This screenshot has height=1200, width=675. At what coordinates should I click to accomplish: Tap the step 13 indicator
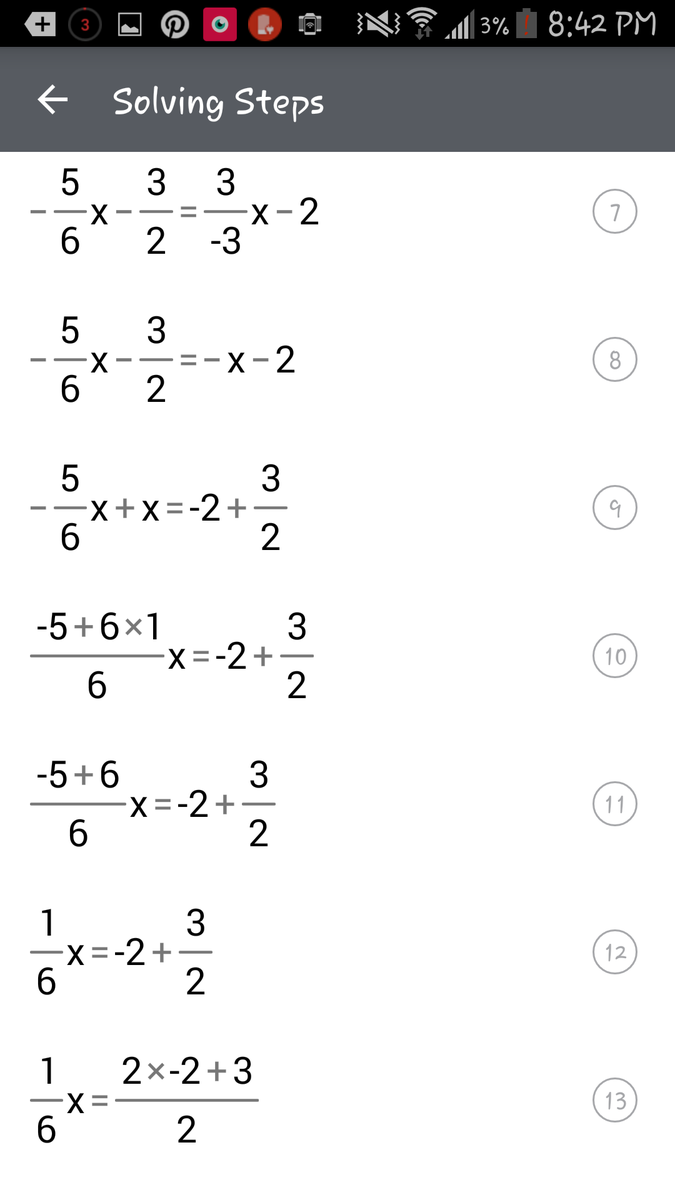(x=614, y=1100)
